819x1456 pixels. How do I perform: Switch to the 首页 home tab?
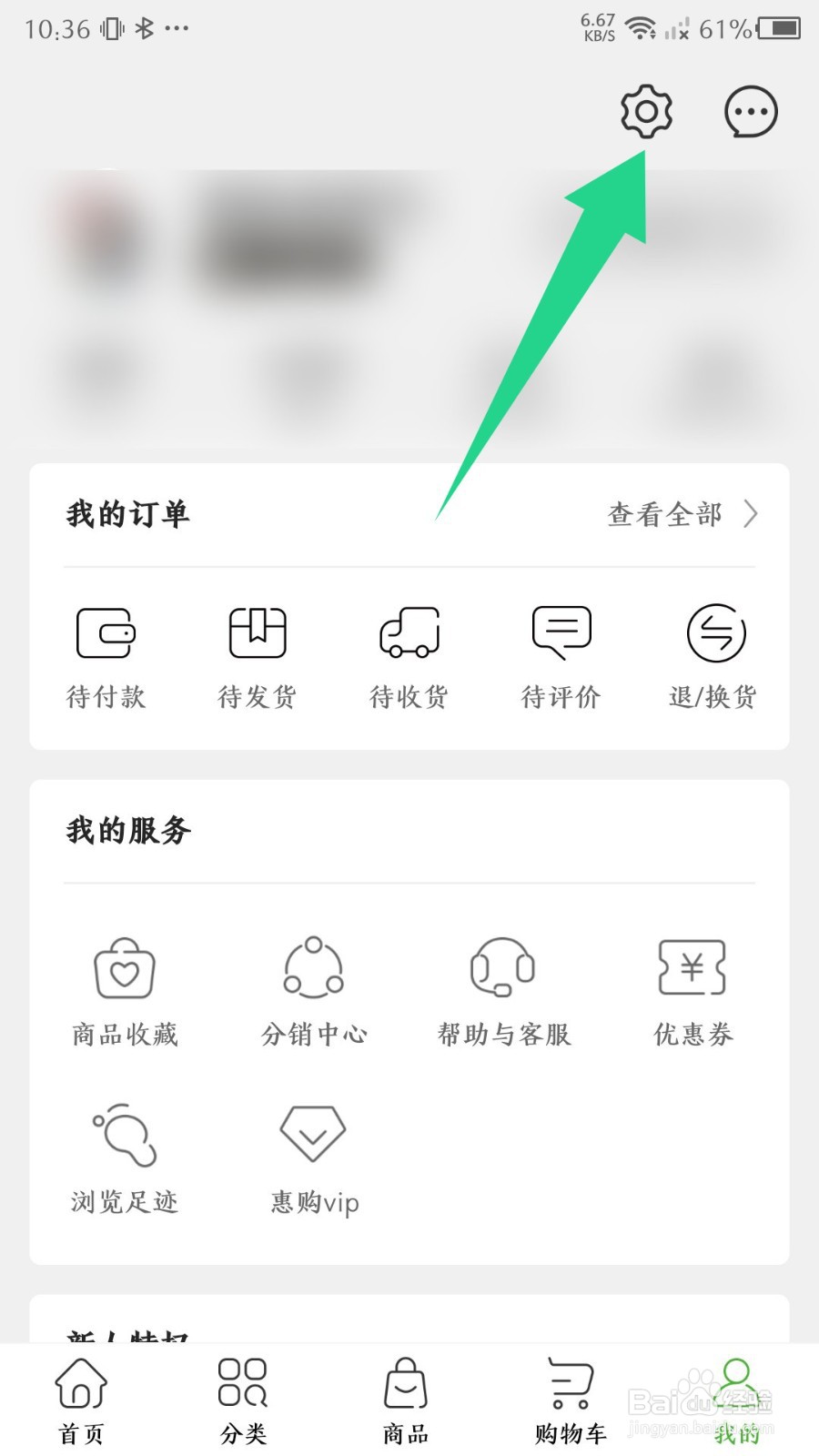point(82,1401)
